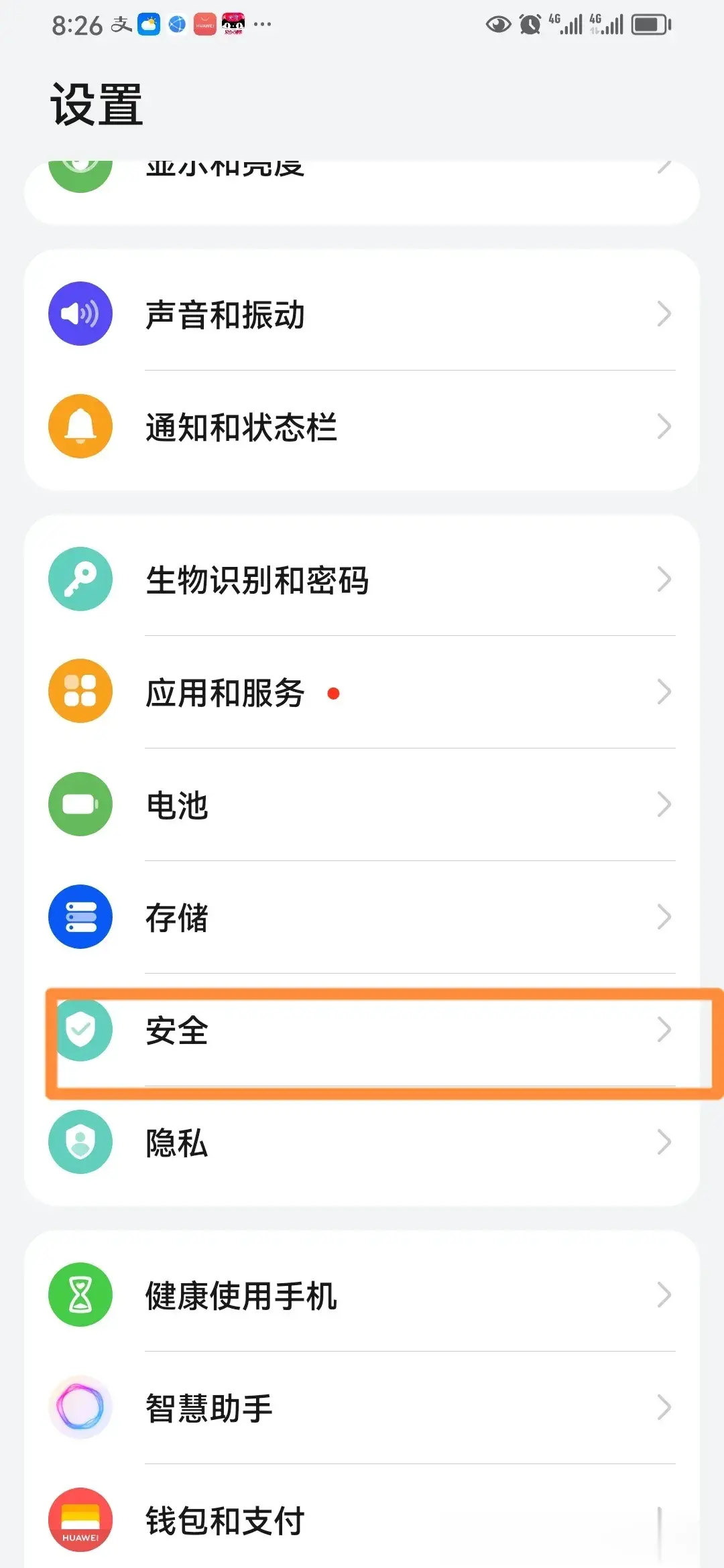Go to 生物识别和密码
This screenshot has width=724, height=1568.
point(362,579)
